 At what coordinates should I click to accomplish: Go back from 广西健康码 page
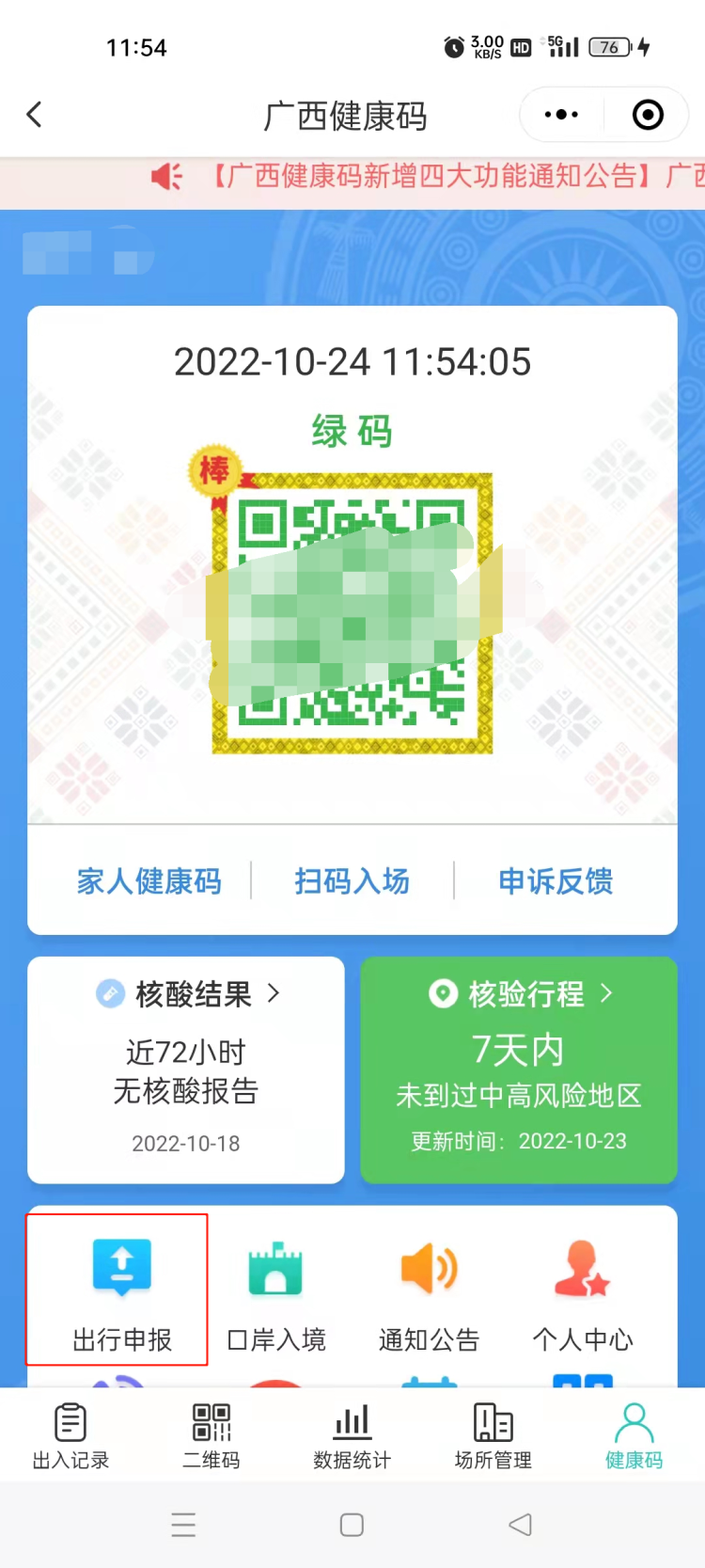pos(35,115)
